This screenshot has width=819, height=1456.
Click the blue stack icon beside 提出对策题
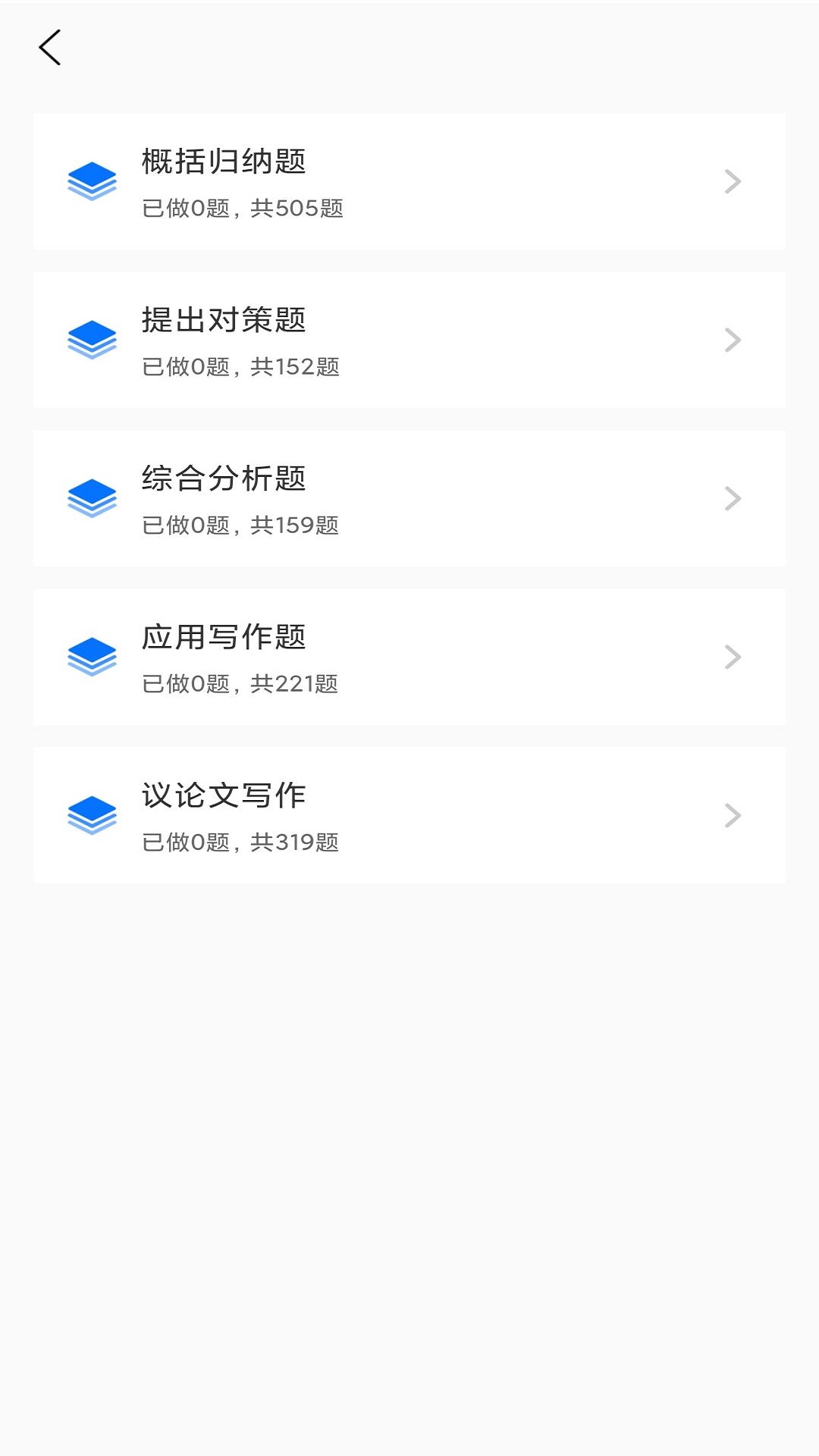[x=92, y=339]
